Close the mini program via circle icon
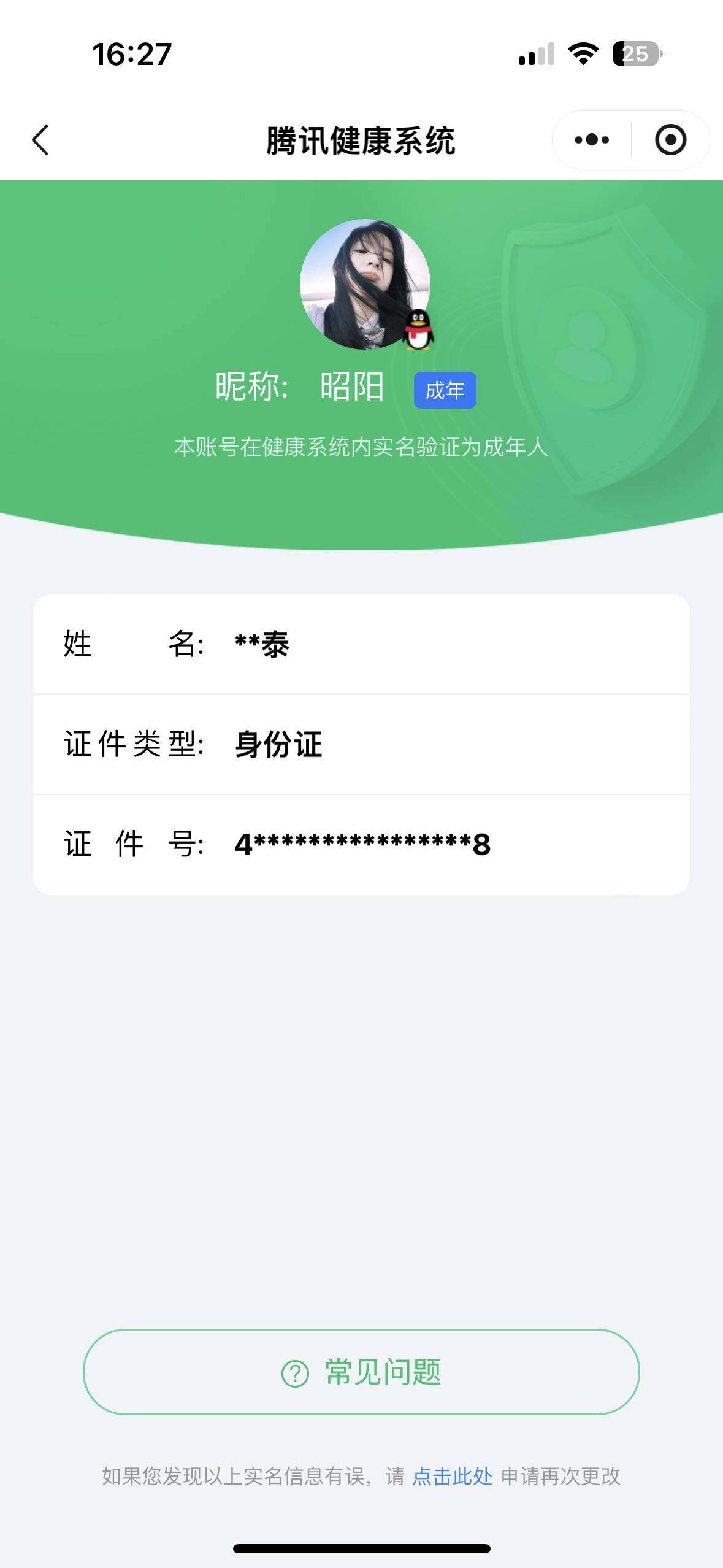Viewport: 723px width, 1568px height. pos(670,140)
